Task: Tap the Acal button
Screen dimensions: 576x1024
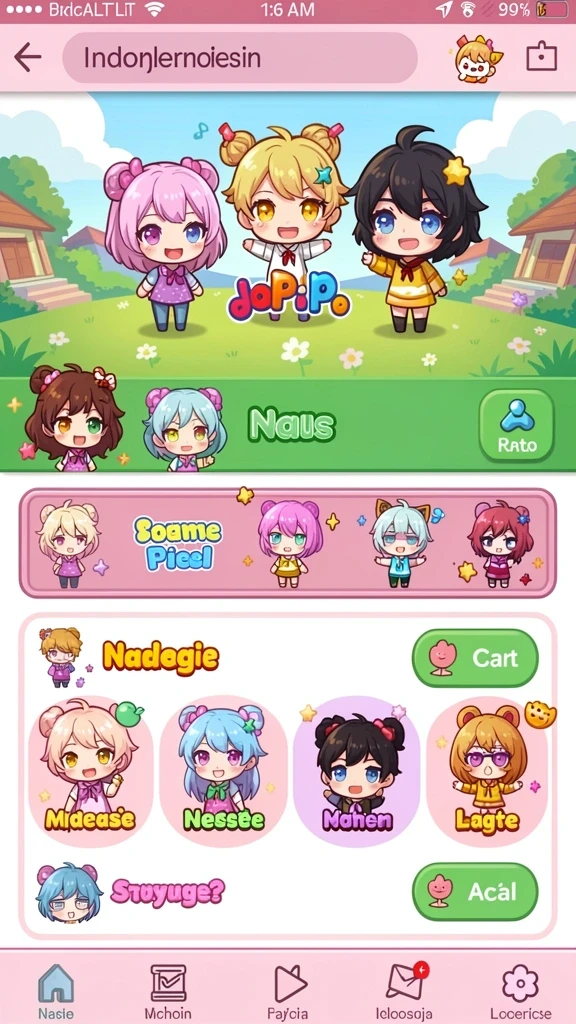Action: click(x=475, y=891)
